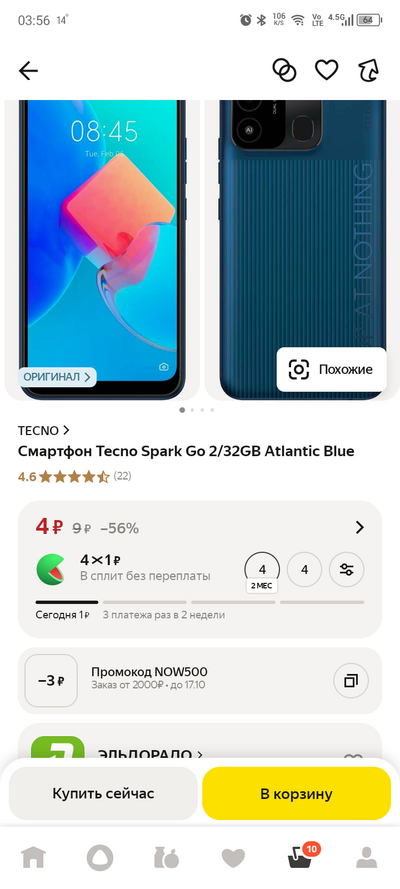Add product to favorites with heart icon
Image resolution: width=400 pixels, height=889 pixels.
tap(326, 70)
